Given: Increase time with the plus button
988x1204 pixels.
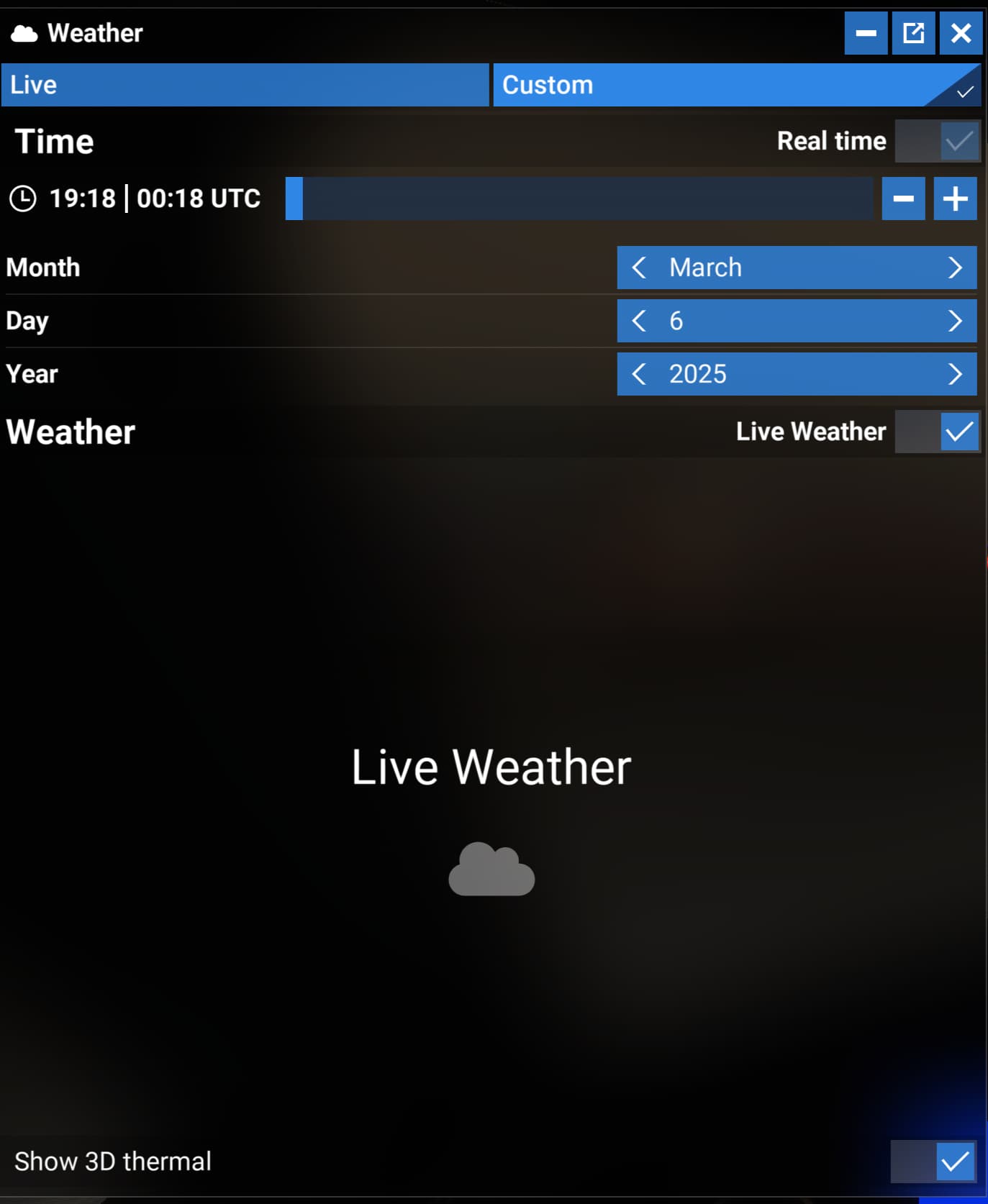Looking at the screenshot, I should coord(955,199).
